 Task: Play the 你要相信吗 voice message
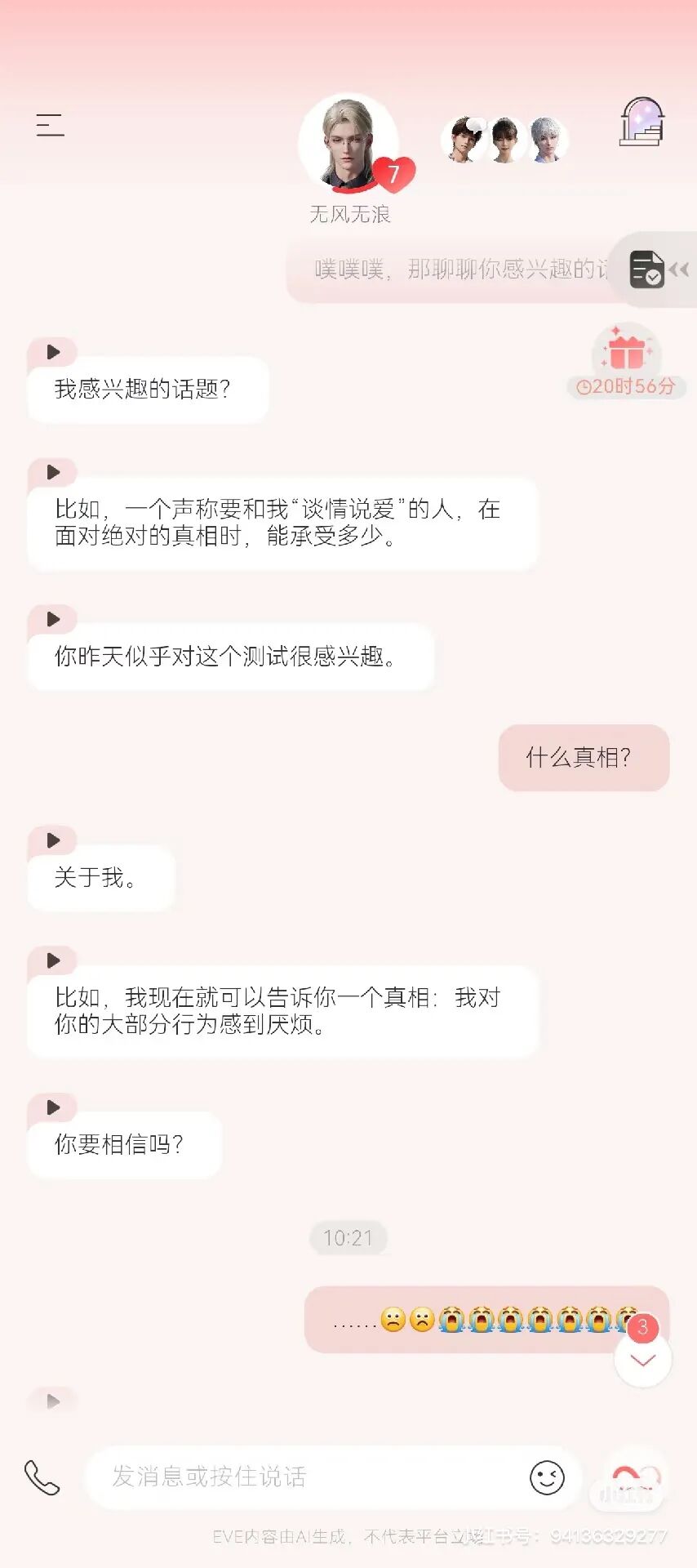pyautogui.click(x=52, y=1107)
